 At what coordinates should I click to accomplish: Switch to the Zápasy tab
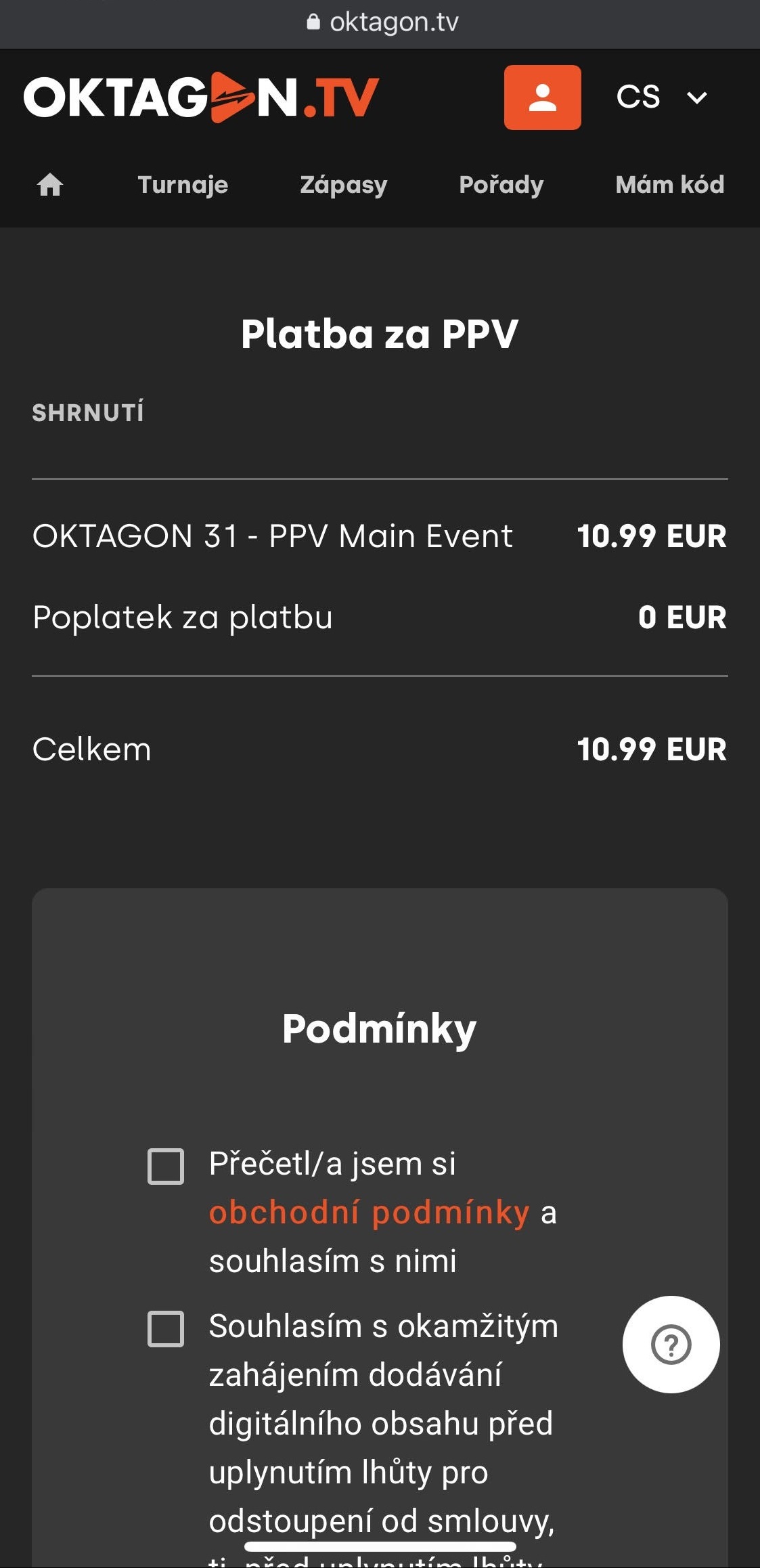click(x=344, y=184)
